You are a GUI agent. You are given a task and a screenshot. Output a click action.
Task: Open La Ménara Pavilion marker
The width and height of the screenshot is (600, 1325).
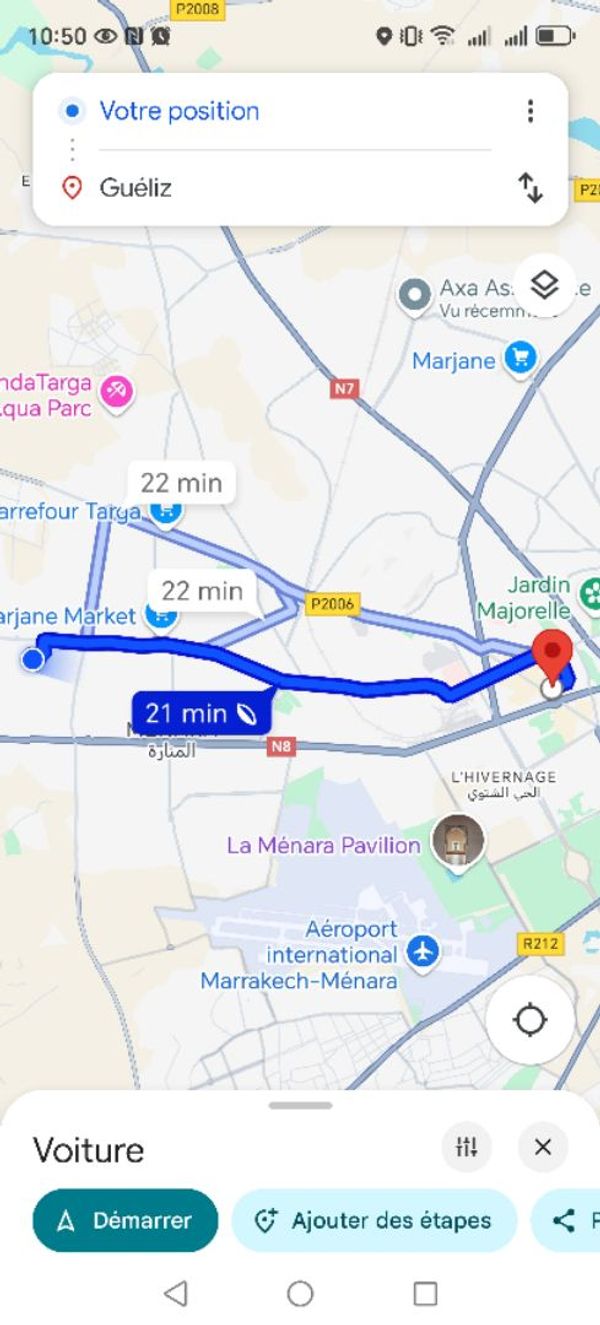pos(458,840)
